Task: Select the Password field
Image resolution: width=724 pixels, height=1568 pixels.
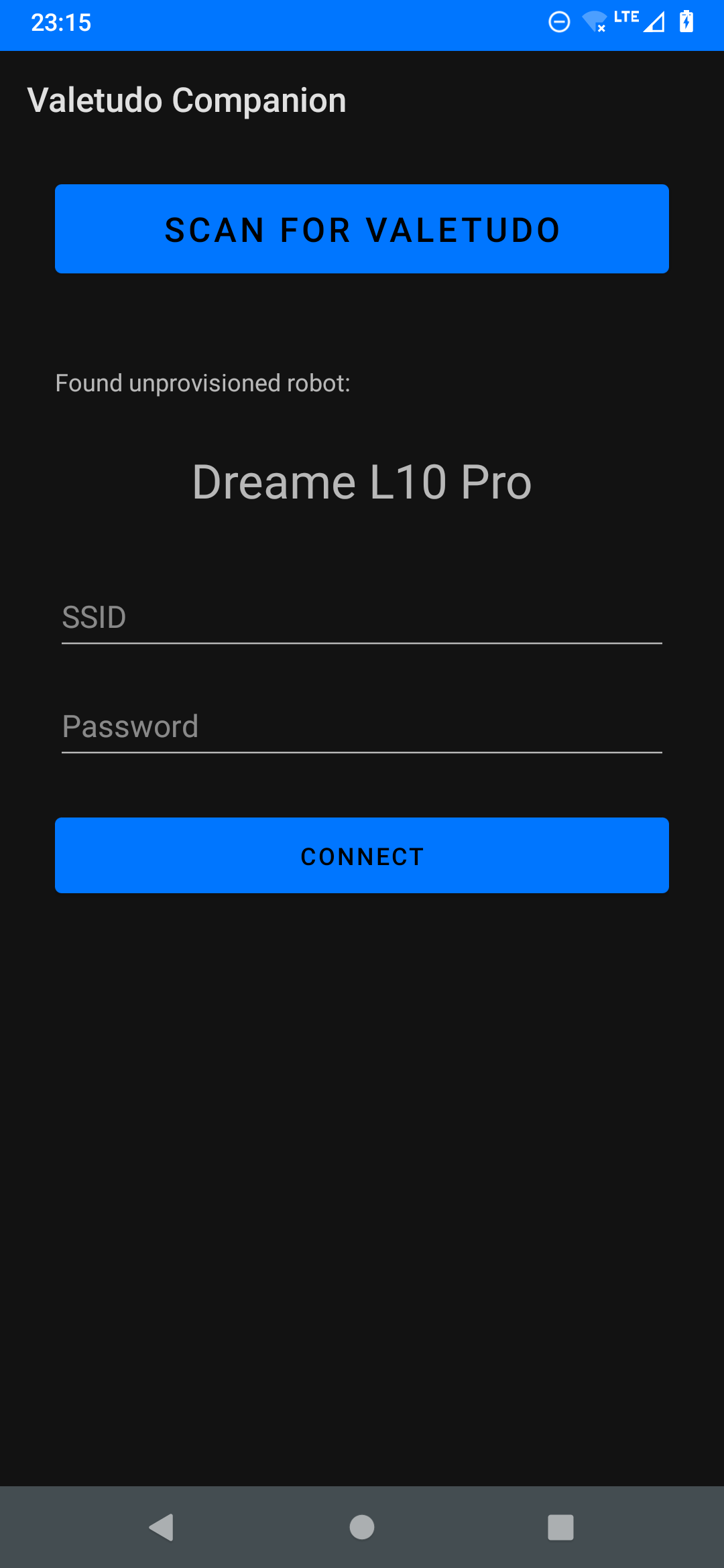Action: (x=362, y=727)
